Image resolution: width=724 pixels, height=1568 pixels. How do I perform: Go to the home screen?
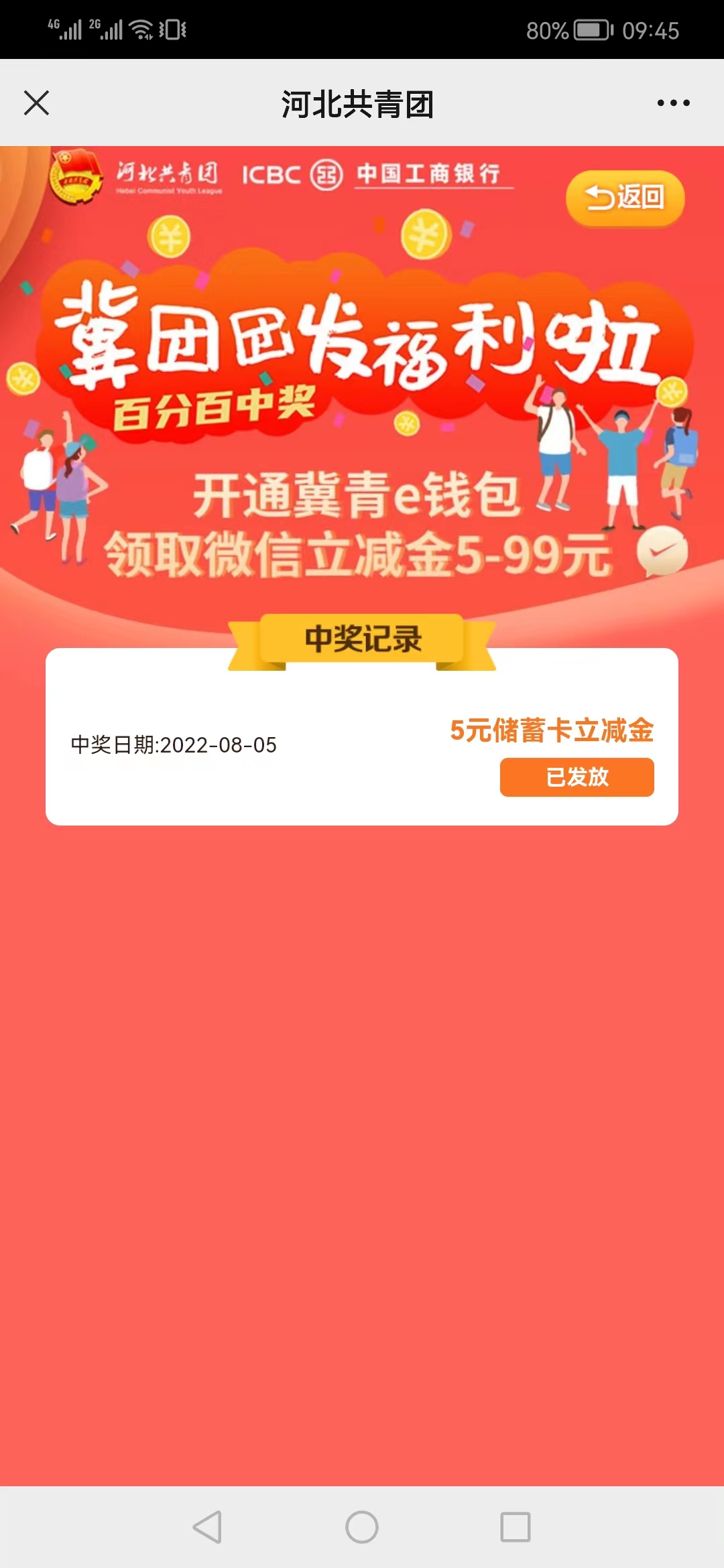click(362, 1527)
